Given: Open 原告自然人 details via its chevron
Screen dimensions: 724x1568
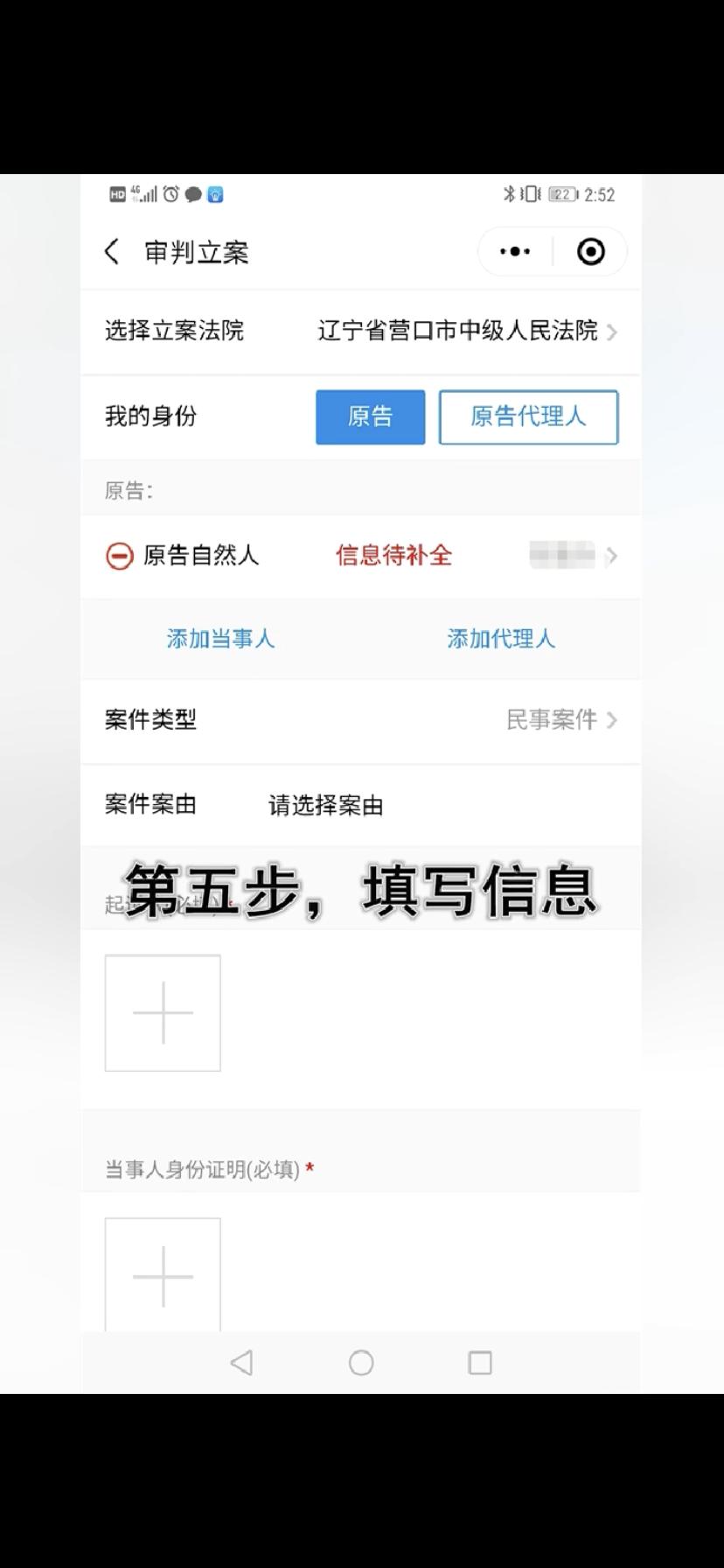Looking at the screenshot, I should 611,556.
